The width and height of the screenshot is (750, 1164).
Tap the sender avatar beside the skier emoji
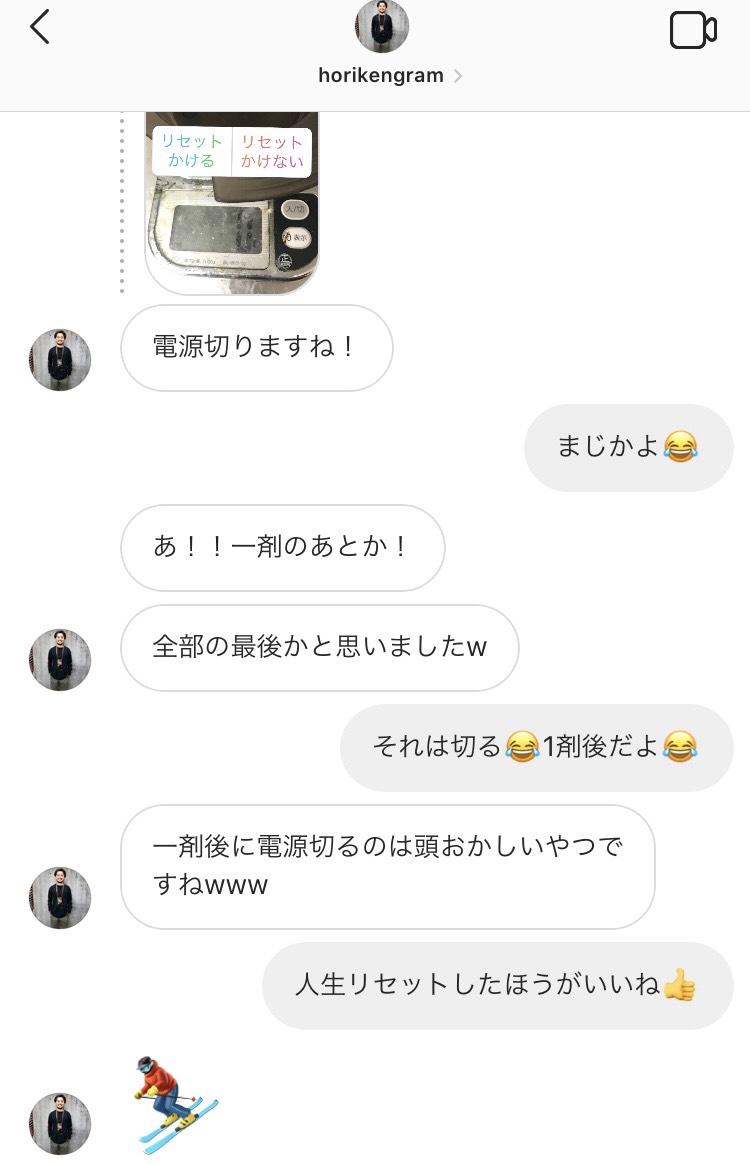pos(60,1123)
